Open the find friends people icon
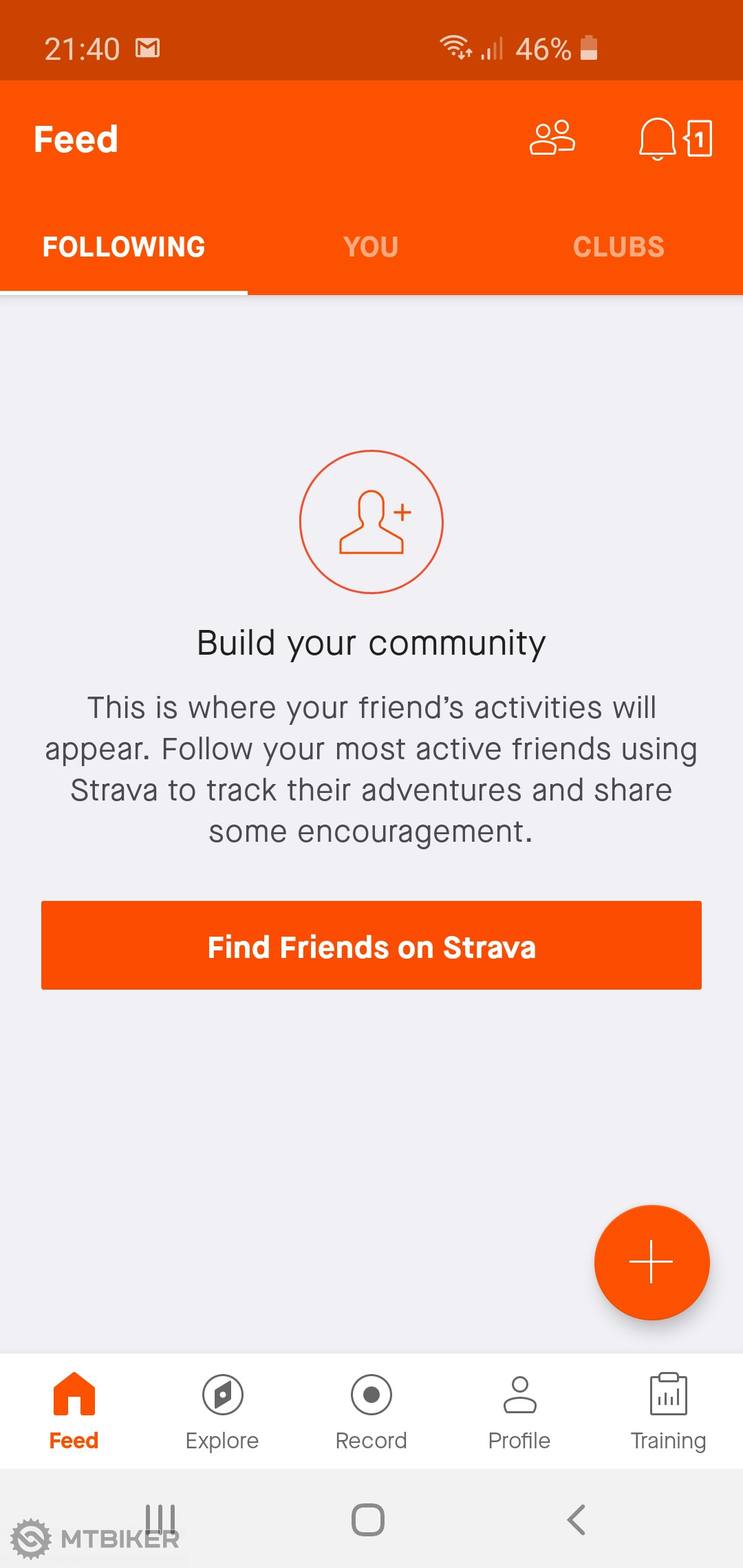743x1568 pixels. coord(552,138)
